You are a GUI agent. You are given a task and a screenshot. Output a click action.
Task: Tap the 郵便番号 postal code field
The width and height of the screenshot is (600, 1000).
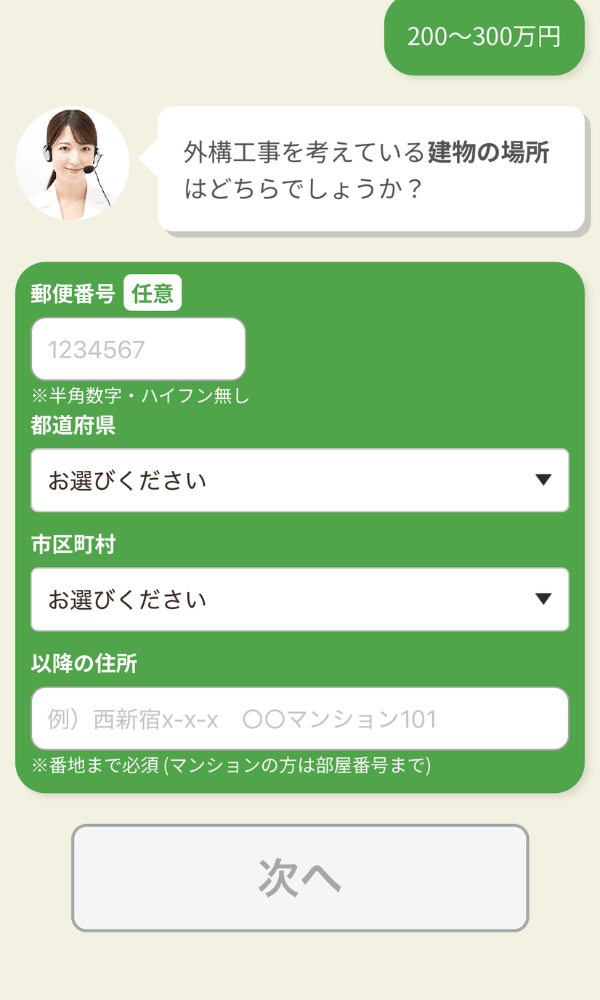[x=138, y=349]
